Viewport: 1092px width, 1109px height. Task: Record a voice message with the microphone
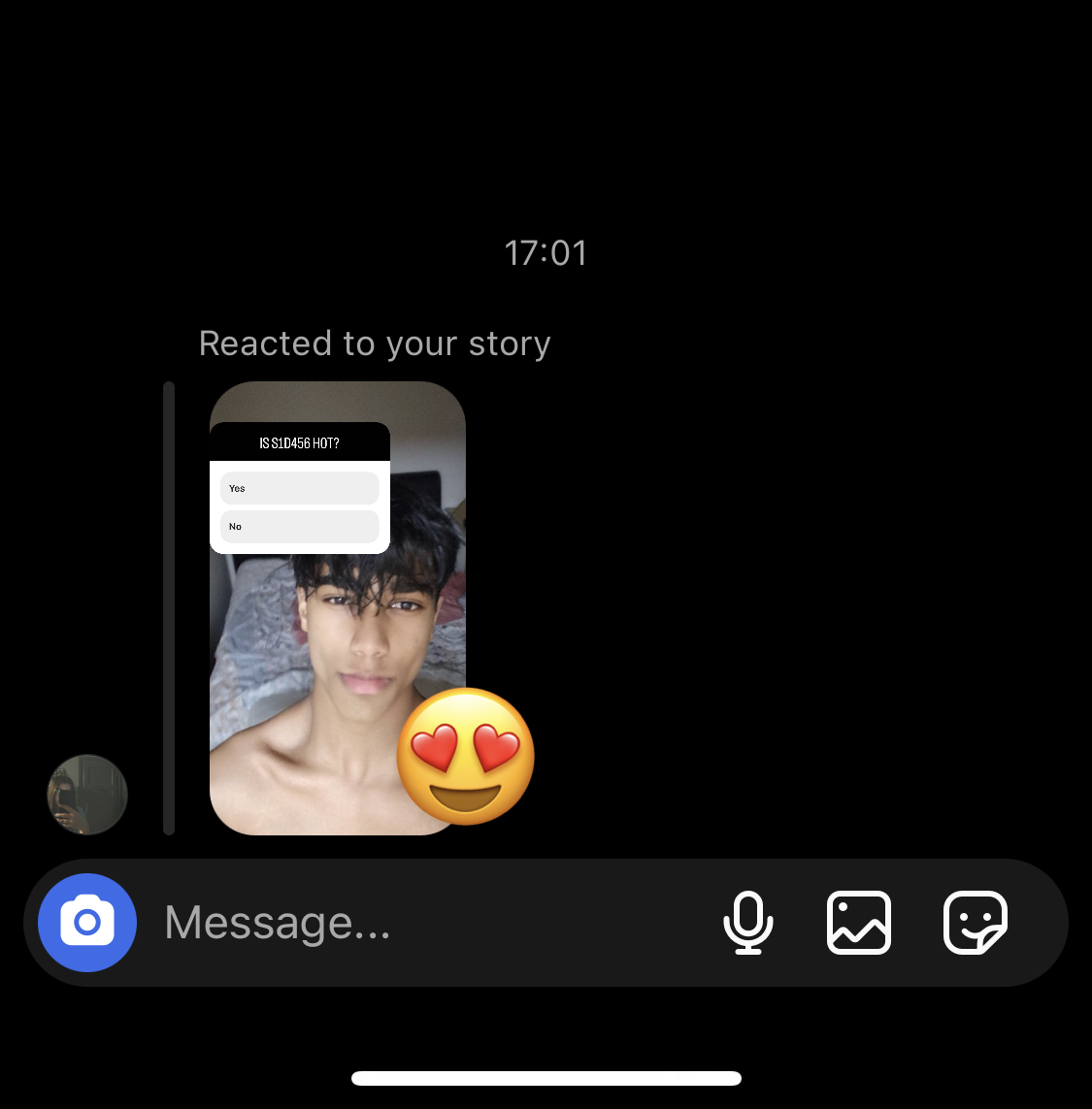coord(748,923)
